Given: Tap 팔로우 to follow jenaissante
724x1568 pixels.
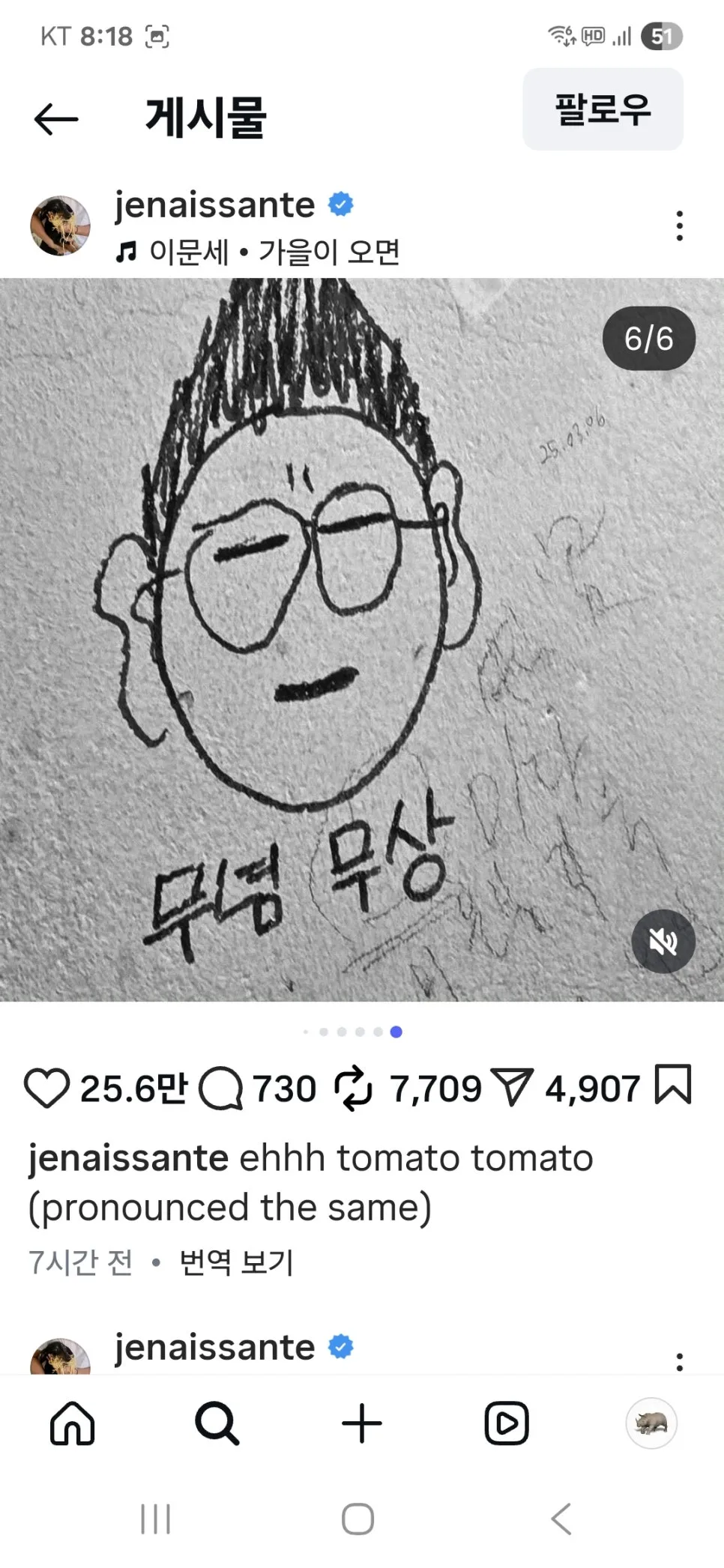Looking at the screenshot, I should [603, 109].
